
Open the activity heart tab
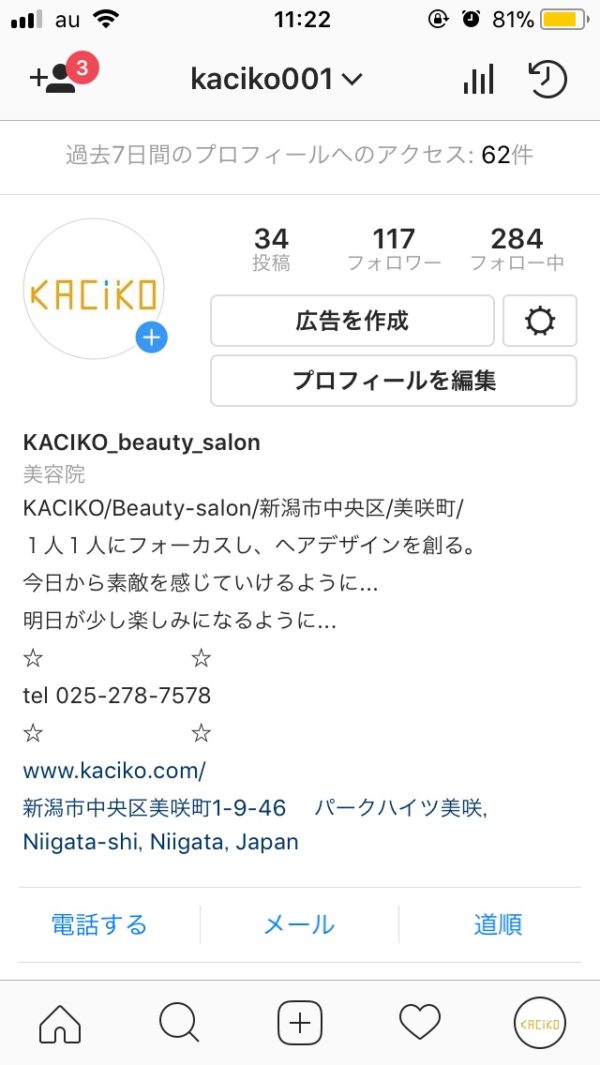point(419,1023)
